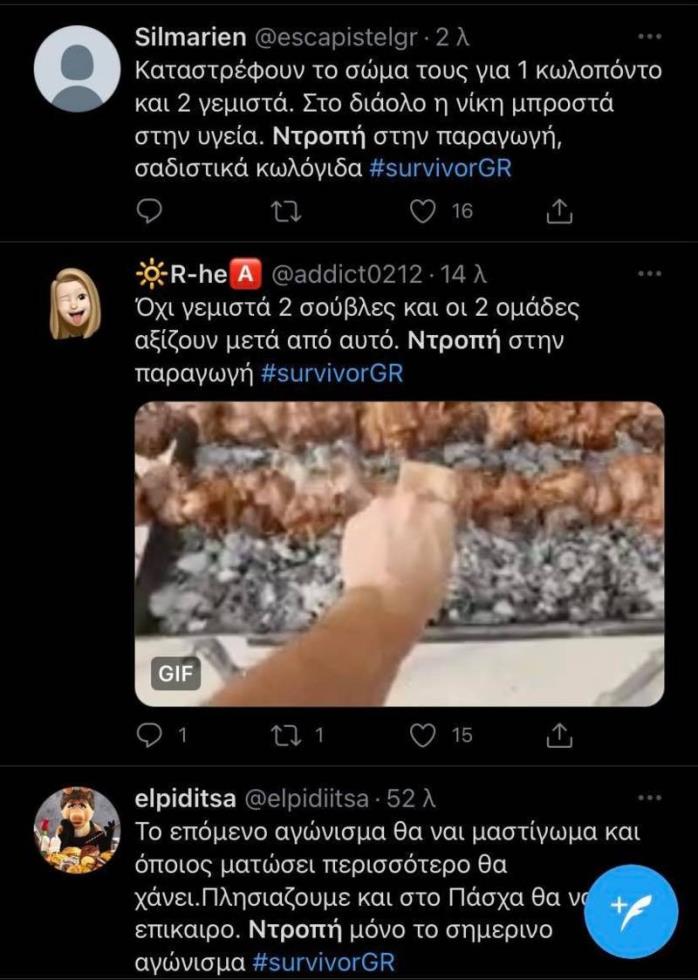Open overflow menu on Silmarien's tweet
This screenshot has height=980, width=698.
coord(649,37)
